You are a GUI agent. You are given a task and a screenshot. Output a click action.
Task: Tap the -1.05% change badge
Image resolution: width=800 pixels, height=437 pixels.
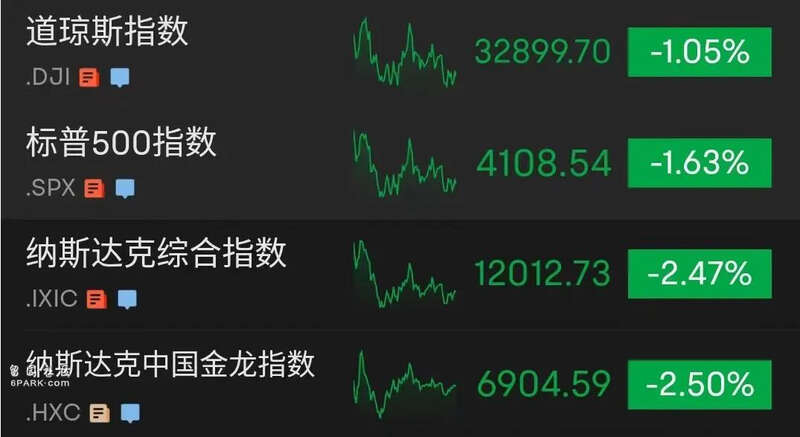pos(699,52)
